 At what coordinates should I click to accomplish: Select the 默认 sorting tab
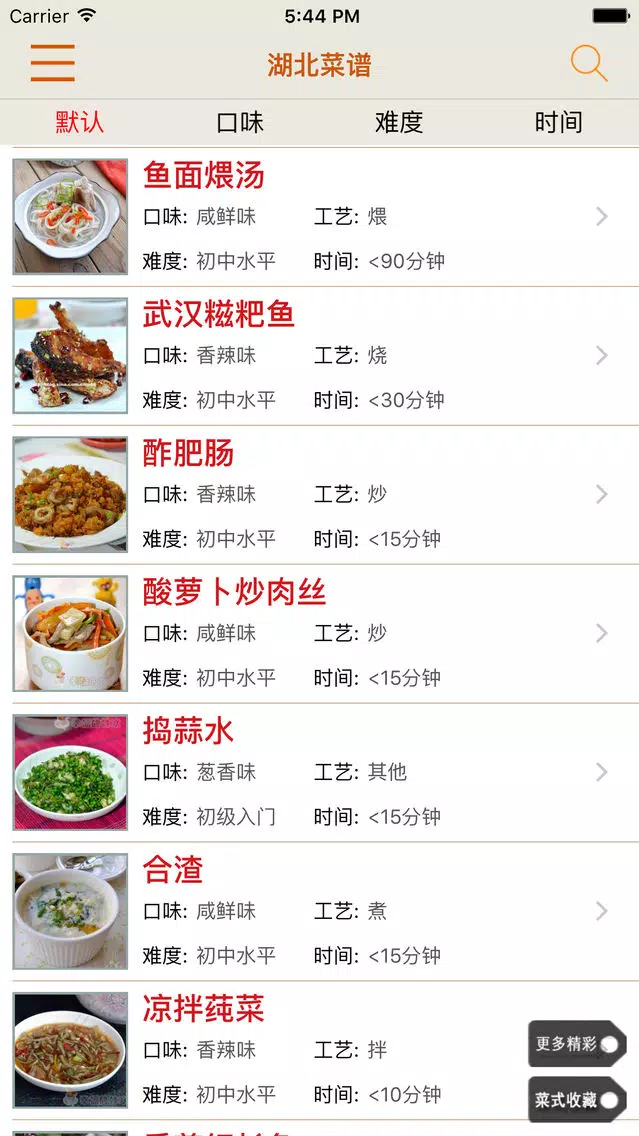80,122
